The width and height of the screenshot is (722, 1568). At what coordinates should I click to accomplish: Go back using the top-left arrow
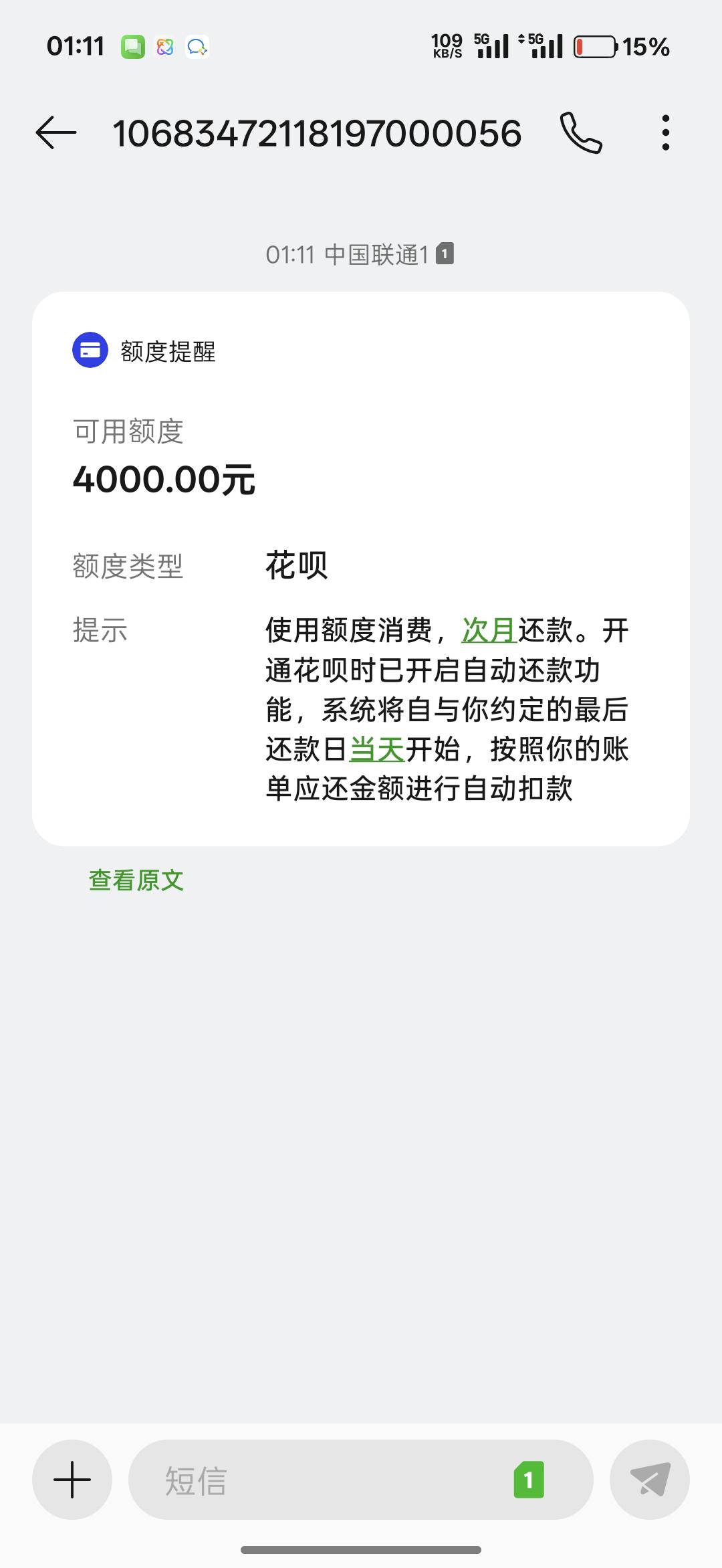point(56,132)
